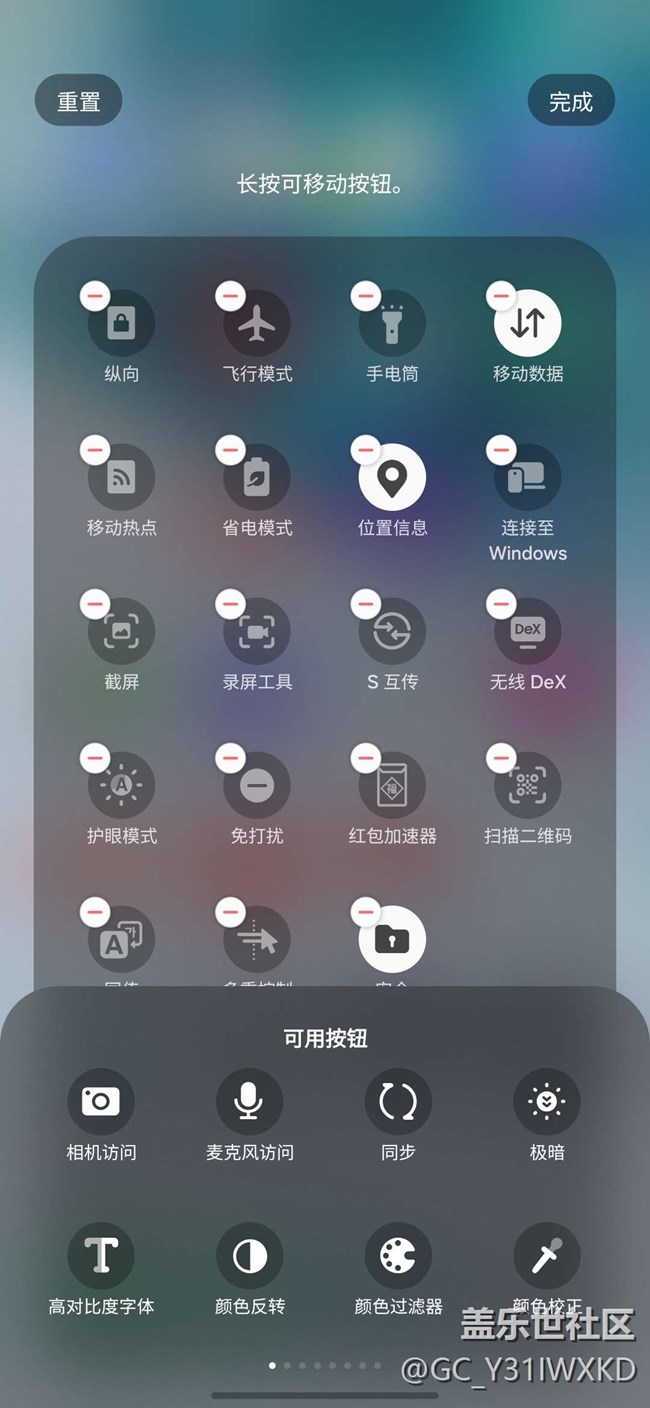
Task: Add the 麦克风访问 button
Action: coord(249,1102)
